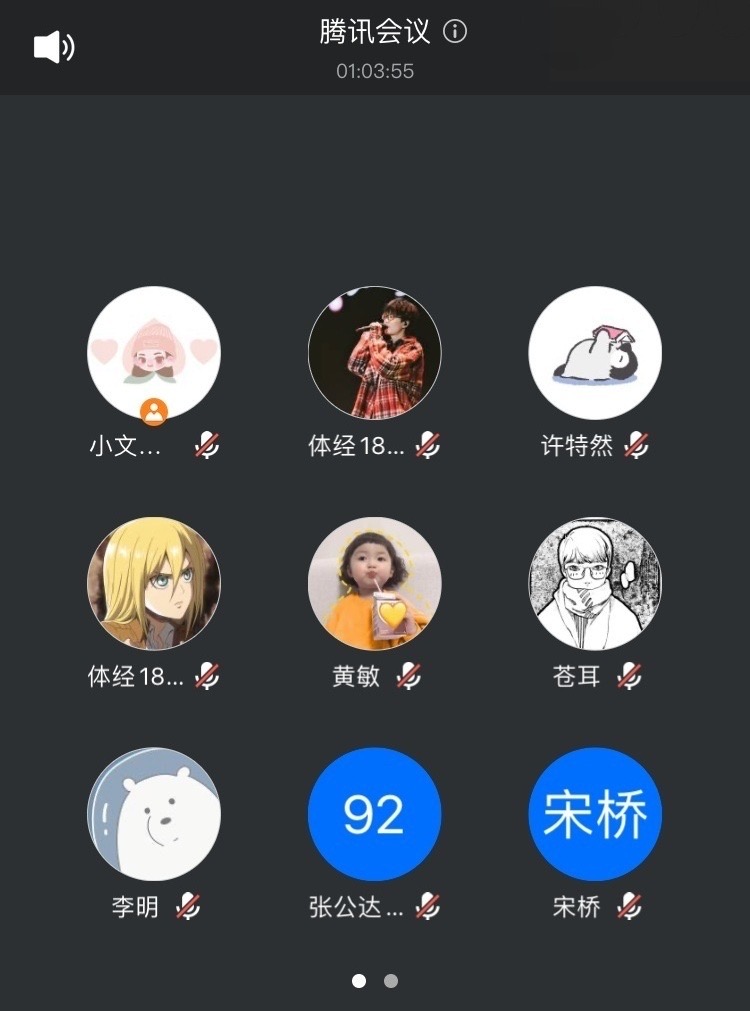Select participant 苍耳's avatar
This screenshot has width=750, height=1011.
(x=594, y=583)
